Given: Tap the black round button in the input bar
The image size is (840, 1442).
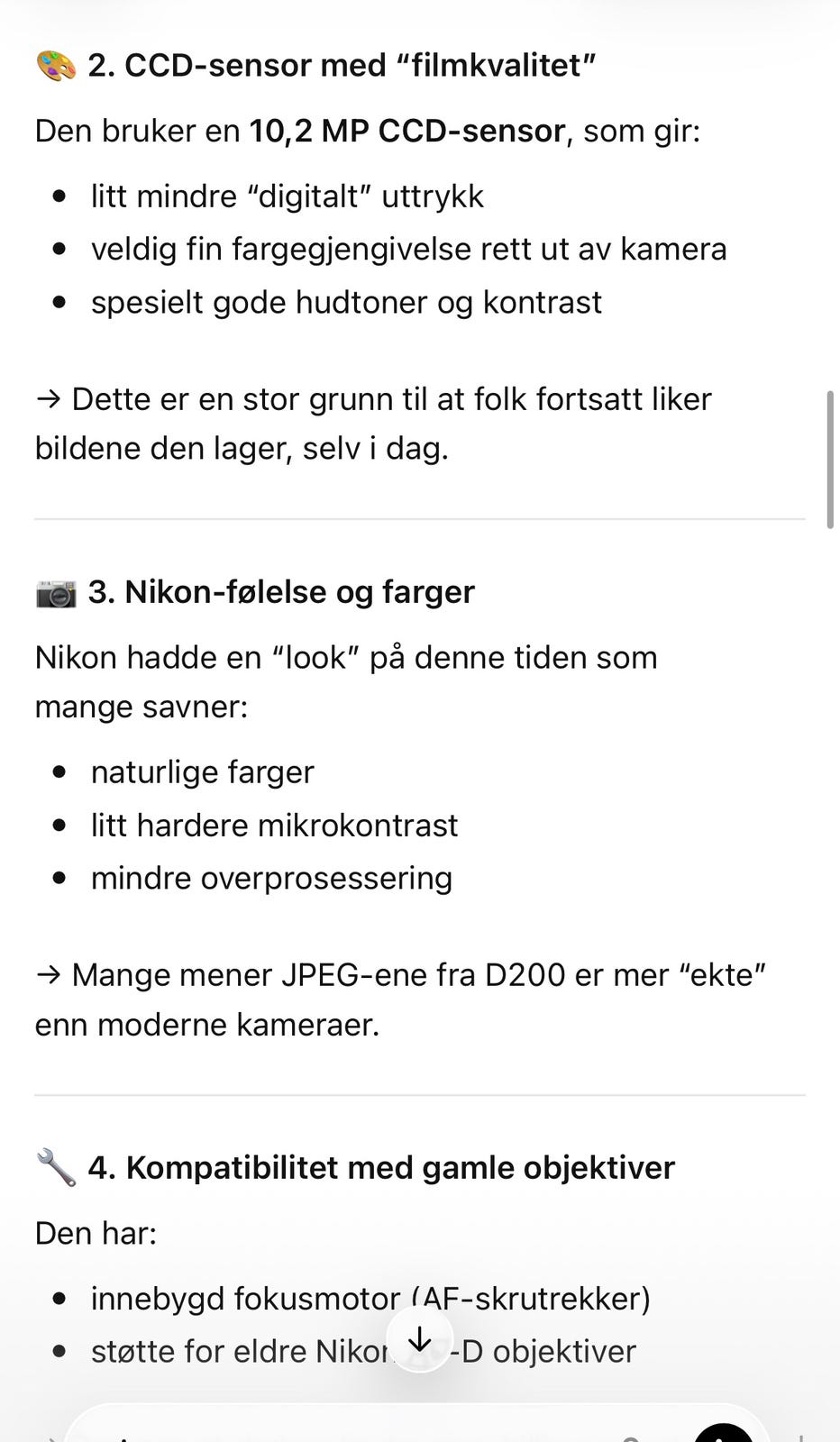Looking at the screenshot, I should pos(723,1432).
